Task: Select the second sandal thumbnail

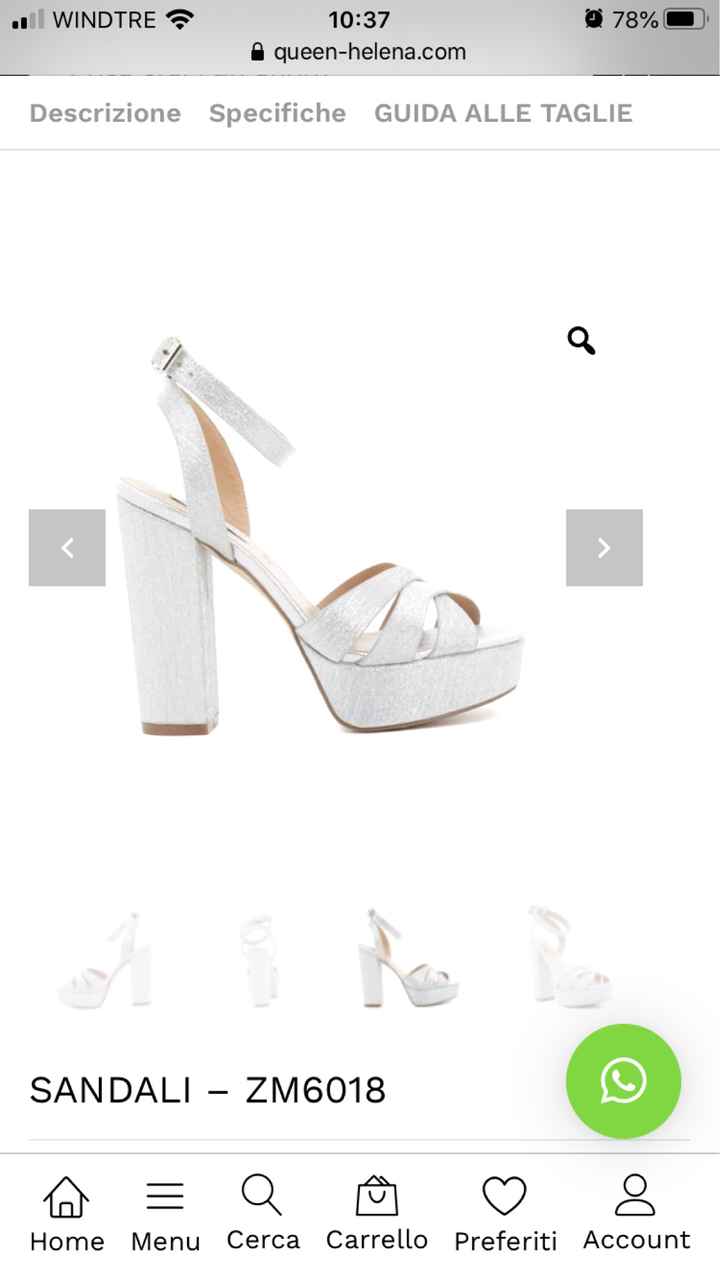Action: pos(257,962)
